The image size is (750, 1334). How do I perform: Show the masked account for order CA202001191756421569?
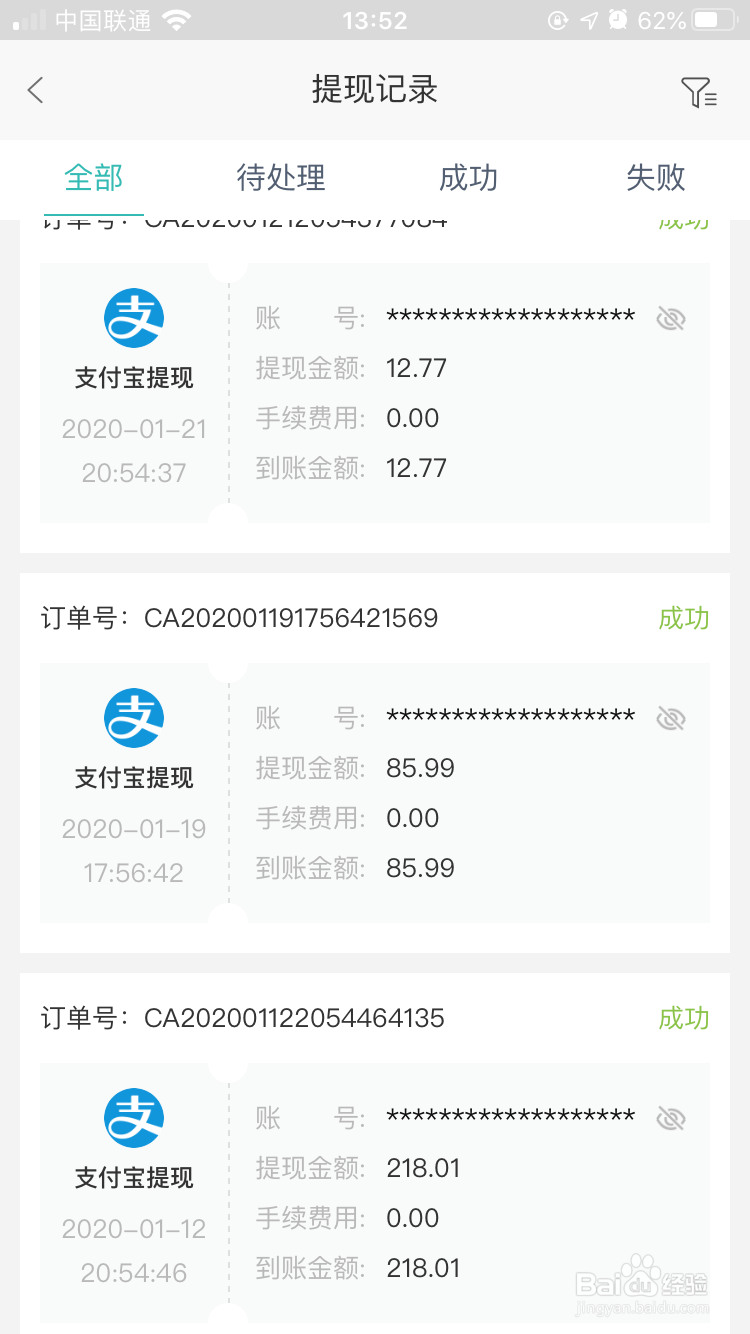670,717
